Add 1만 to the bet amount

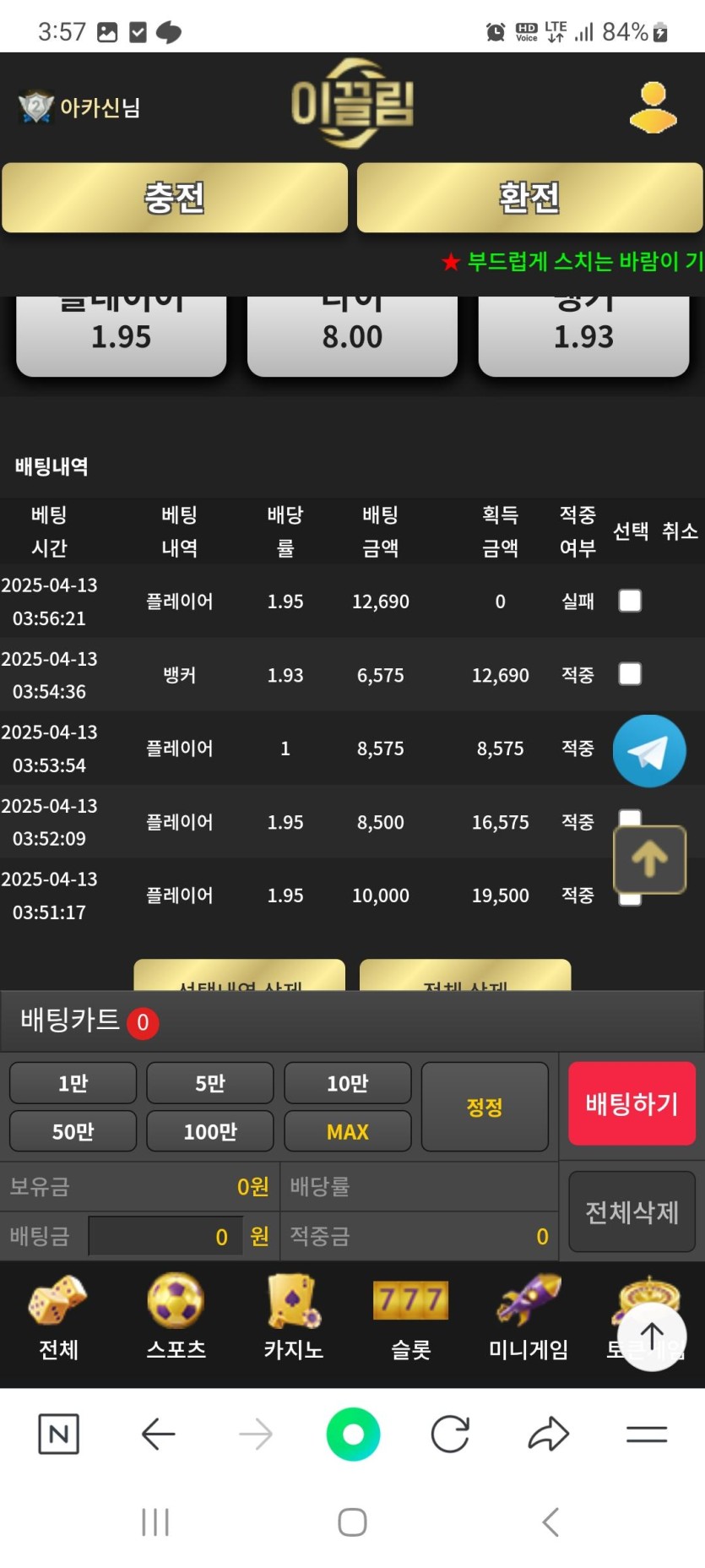[73, 1083]
